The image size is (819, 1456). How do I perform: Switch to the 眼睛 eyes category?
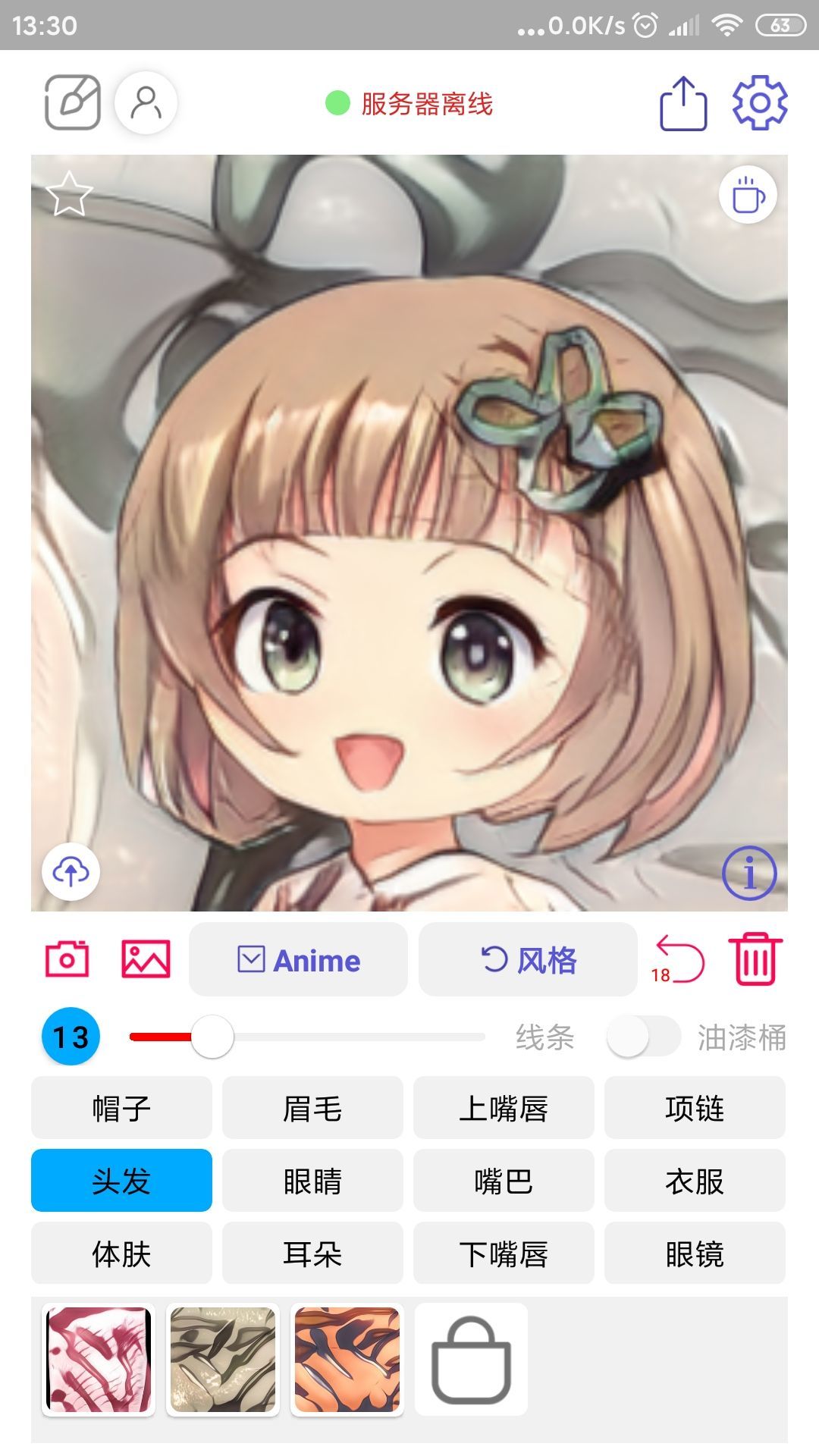(312, 1181)
